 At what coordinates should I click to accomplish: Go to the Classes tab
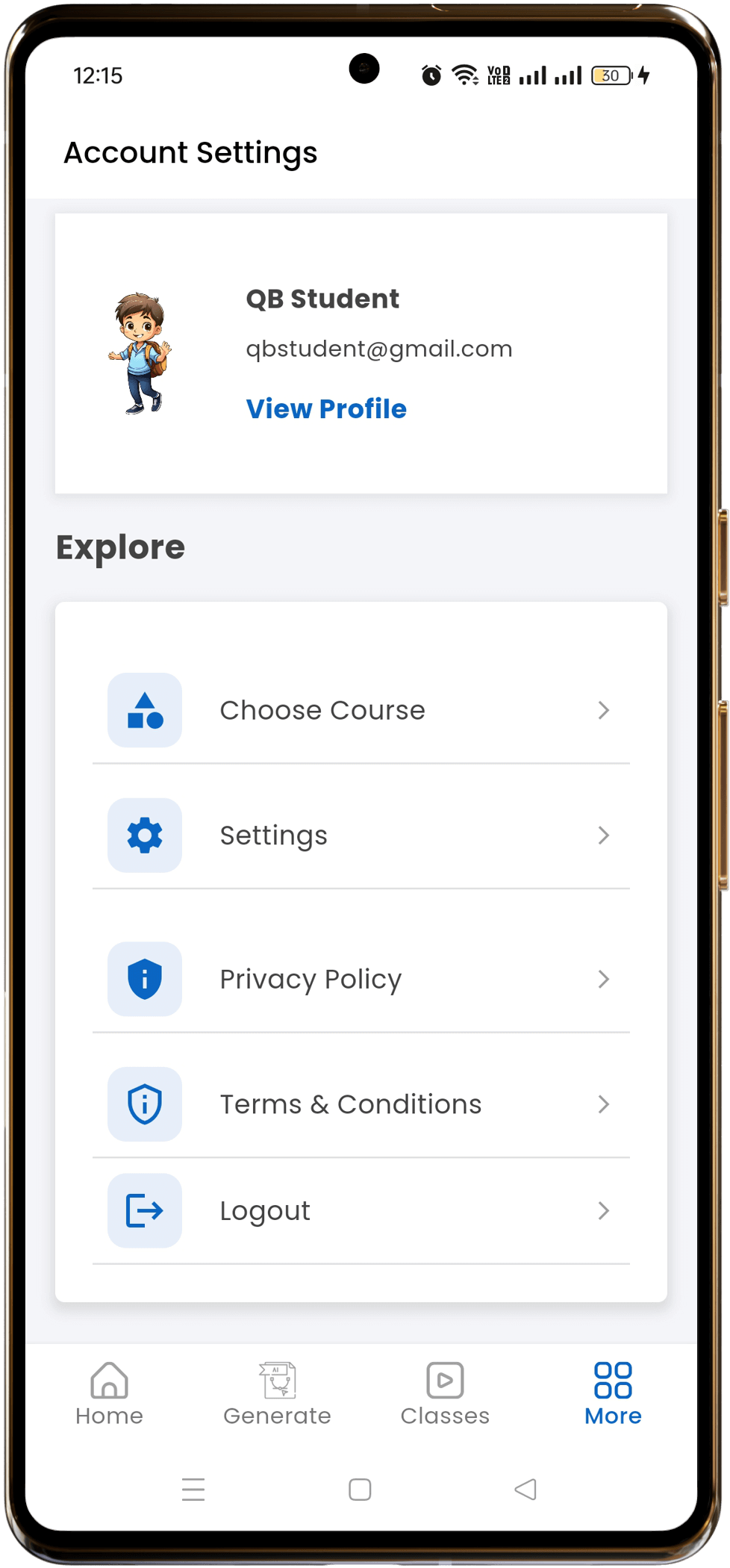pyautogui.click(x=445, y=1393)
